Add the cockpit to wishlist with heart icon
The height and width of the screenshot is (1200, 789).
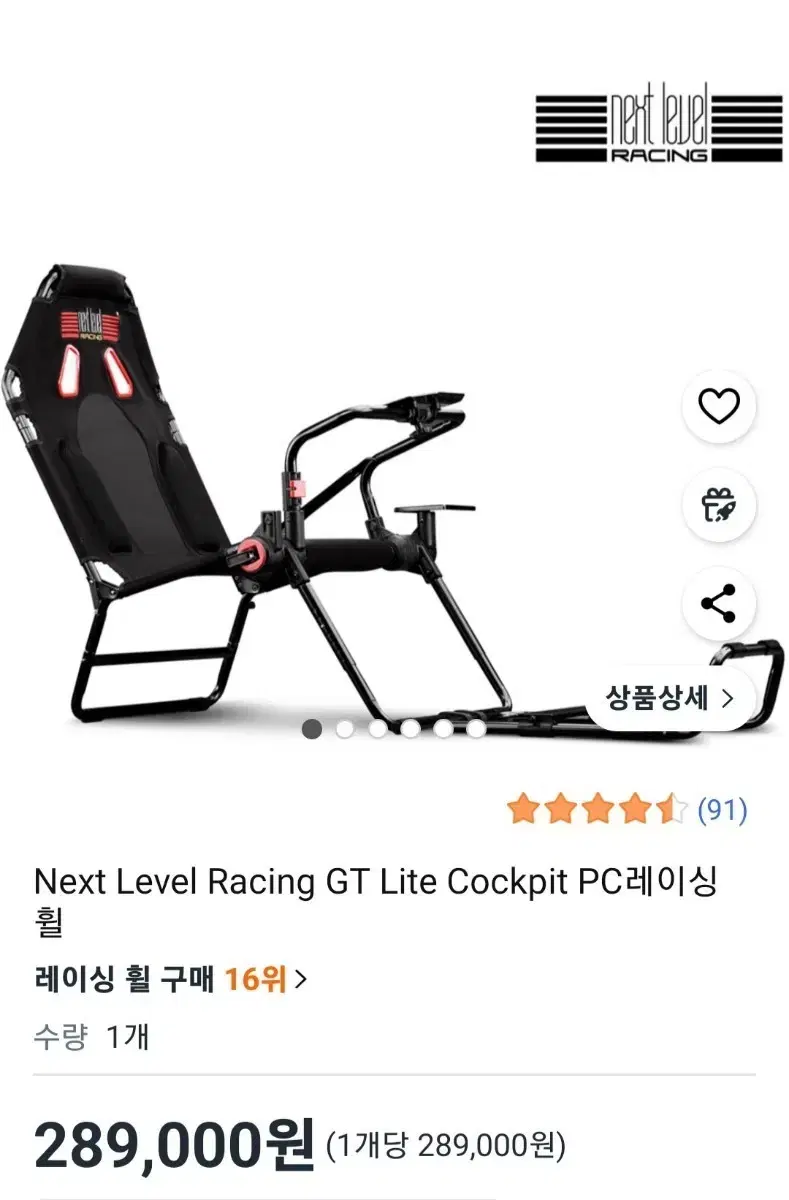[x=719, y=404]
